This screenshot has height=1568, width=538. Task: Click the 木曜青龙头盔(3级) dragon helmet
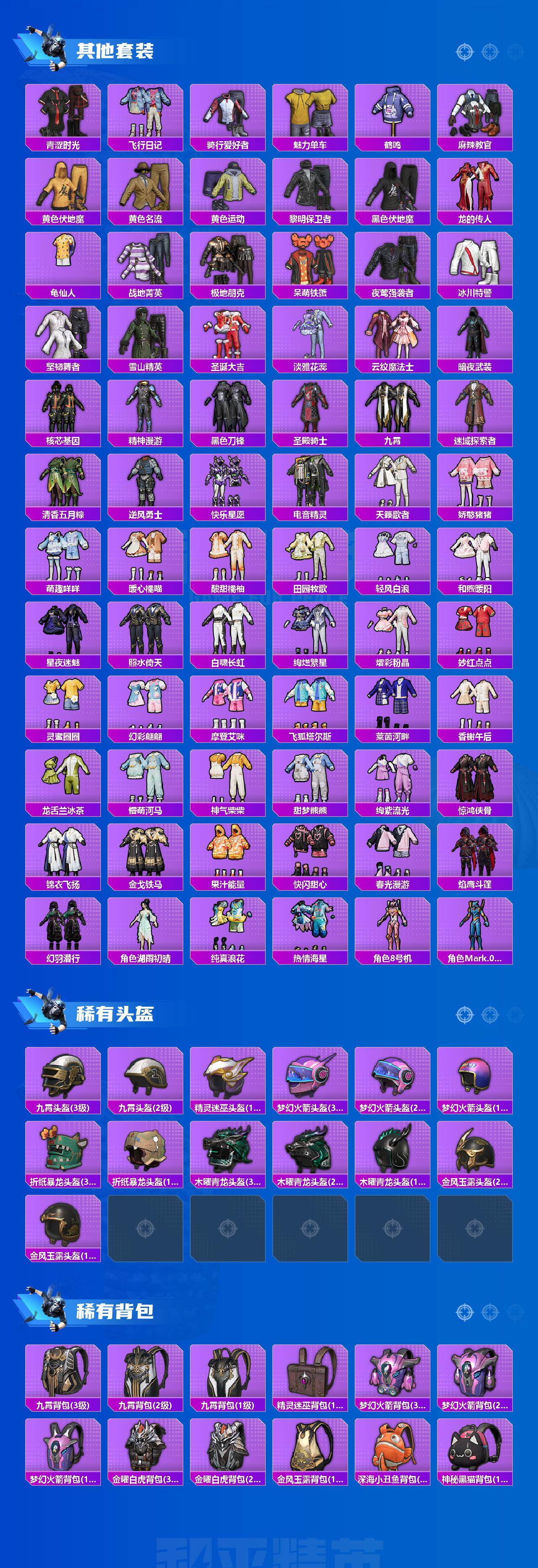pyautogui.click(x=228, y=1165)
